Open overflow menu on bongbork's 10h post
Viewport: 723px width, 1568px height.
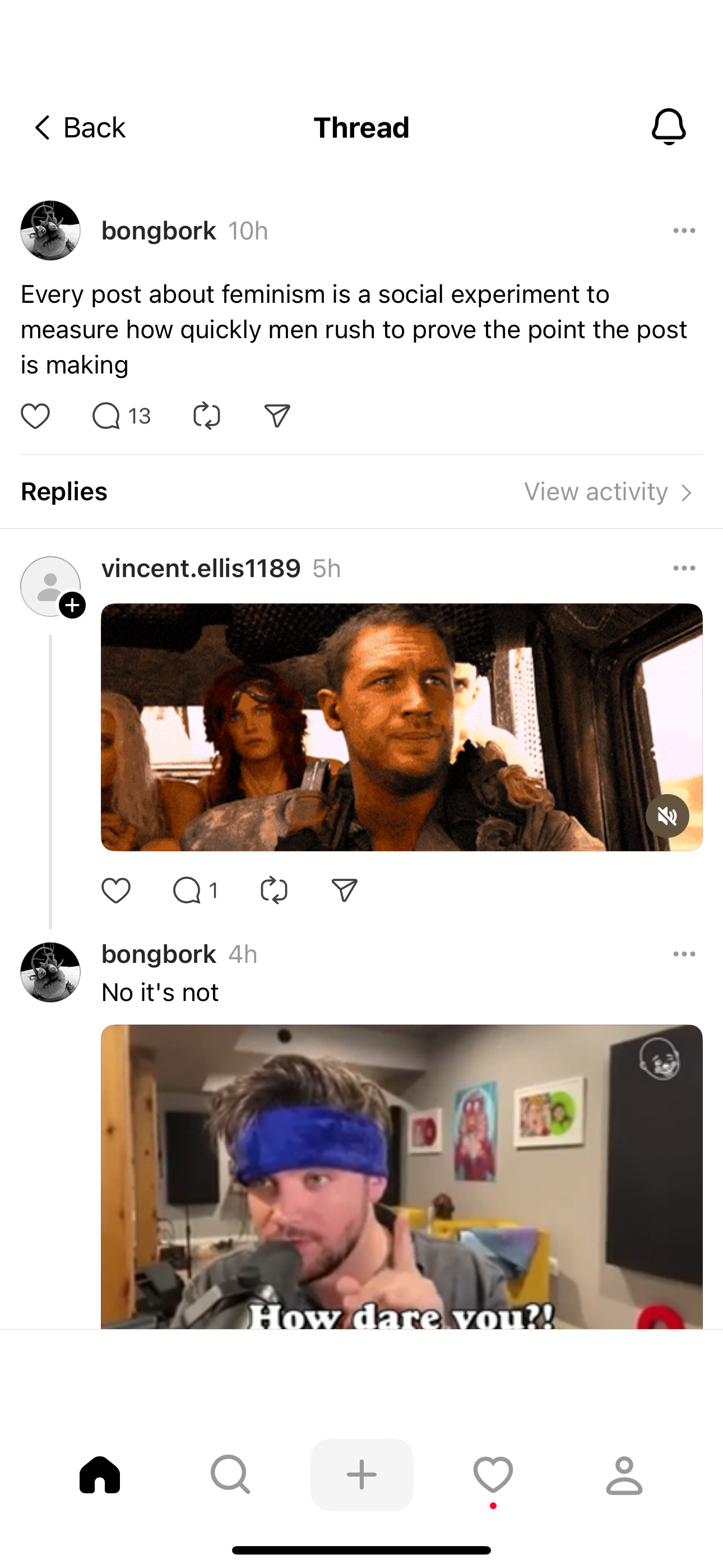[x=684, y=230]
